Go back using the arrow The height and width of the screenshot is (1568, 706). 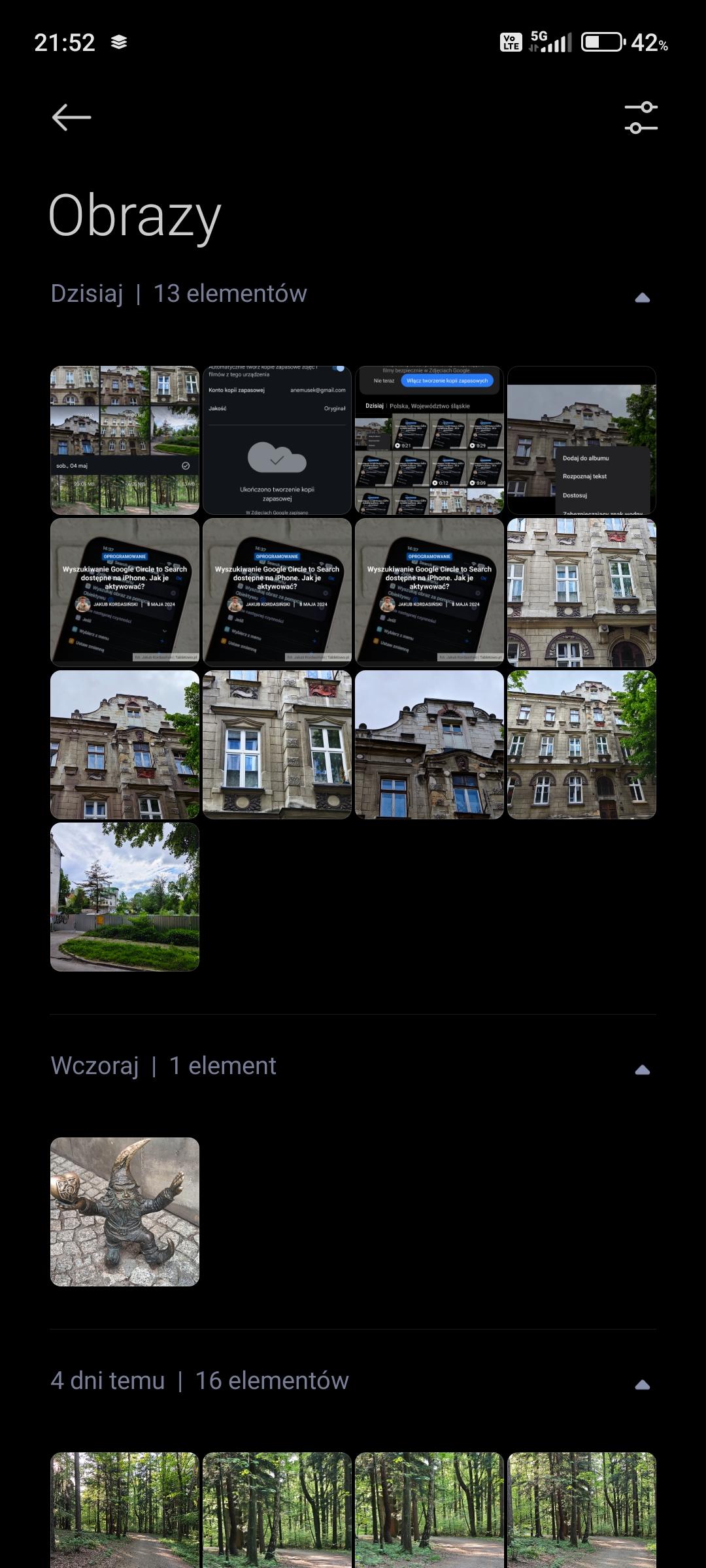(71, 118)
